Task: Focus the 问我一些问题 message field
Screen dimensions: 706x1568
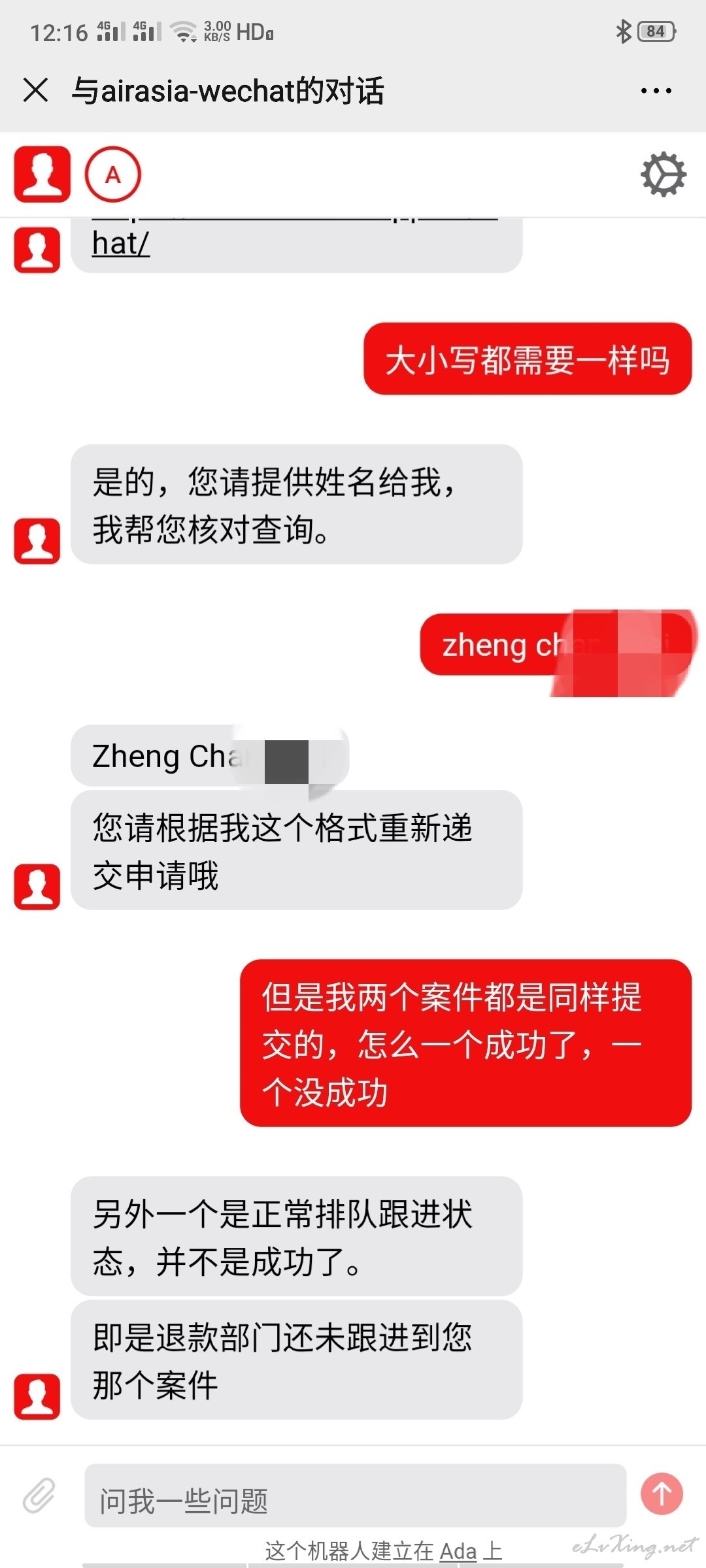Action: click(355, 1495)
